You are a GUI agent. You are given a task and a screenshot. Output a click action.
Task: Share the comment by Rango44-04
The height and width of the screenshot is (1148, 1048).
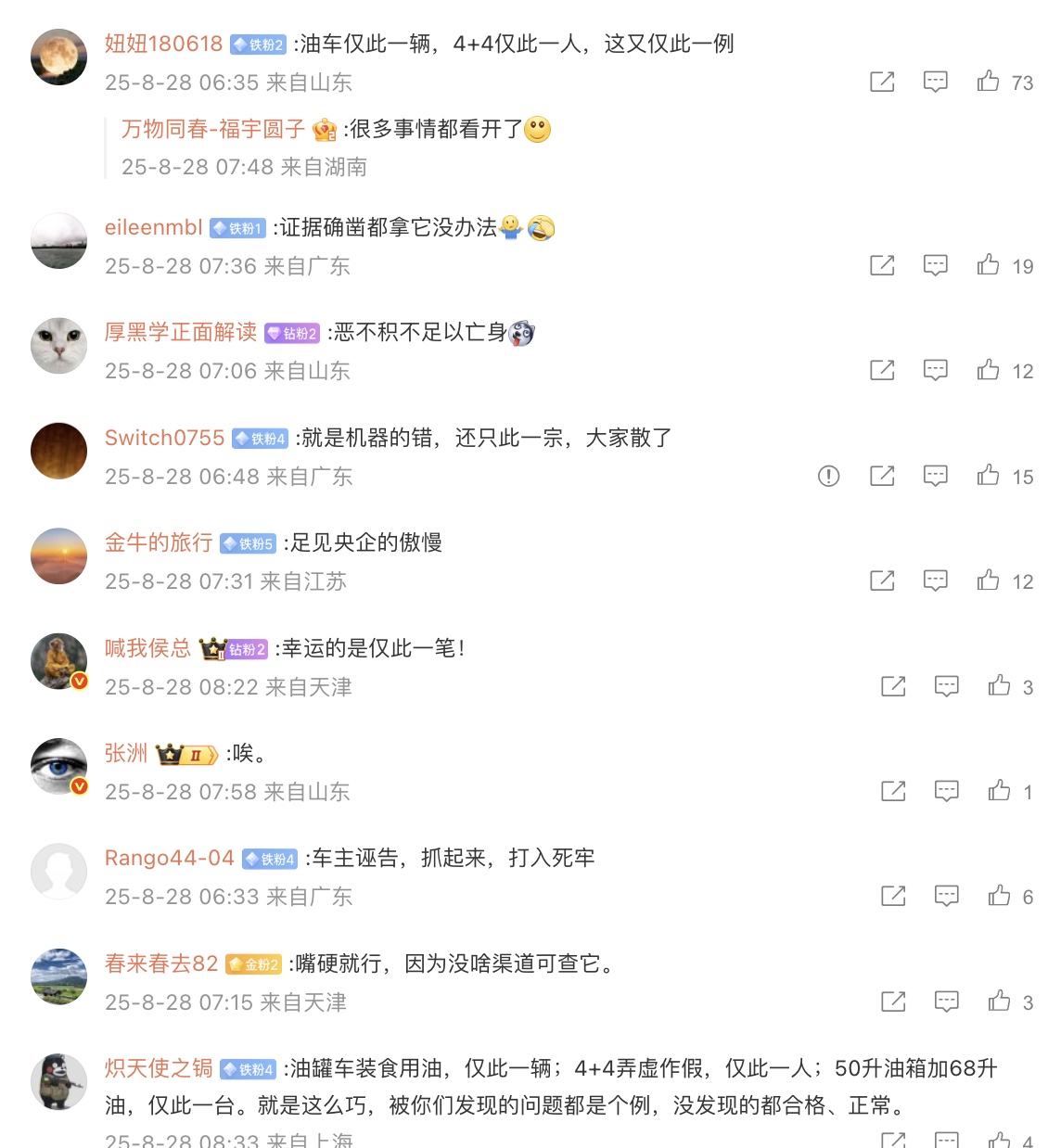click(x=893, y=896)
